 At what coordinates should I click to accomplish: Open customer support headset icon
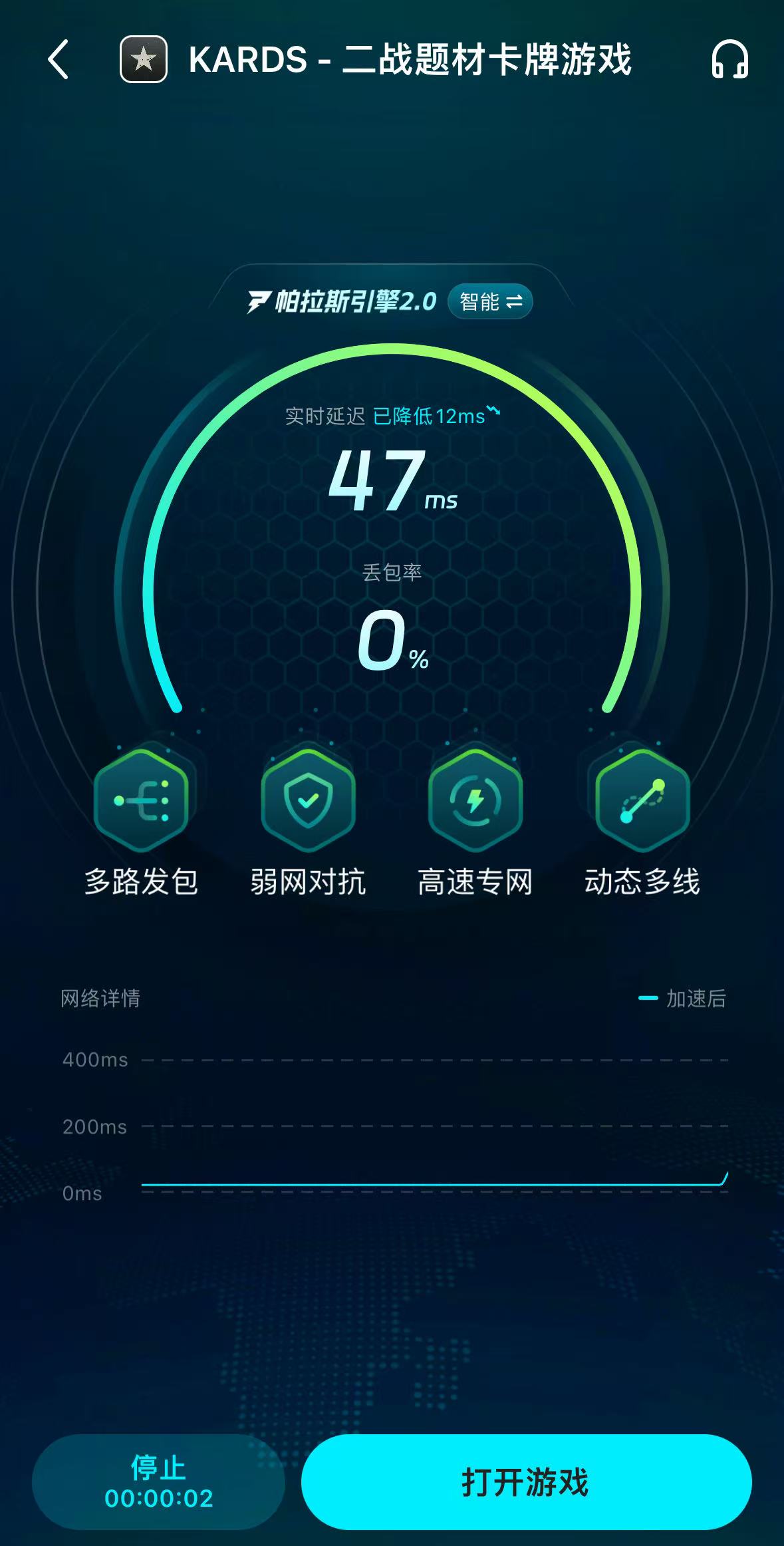point(729,59)
